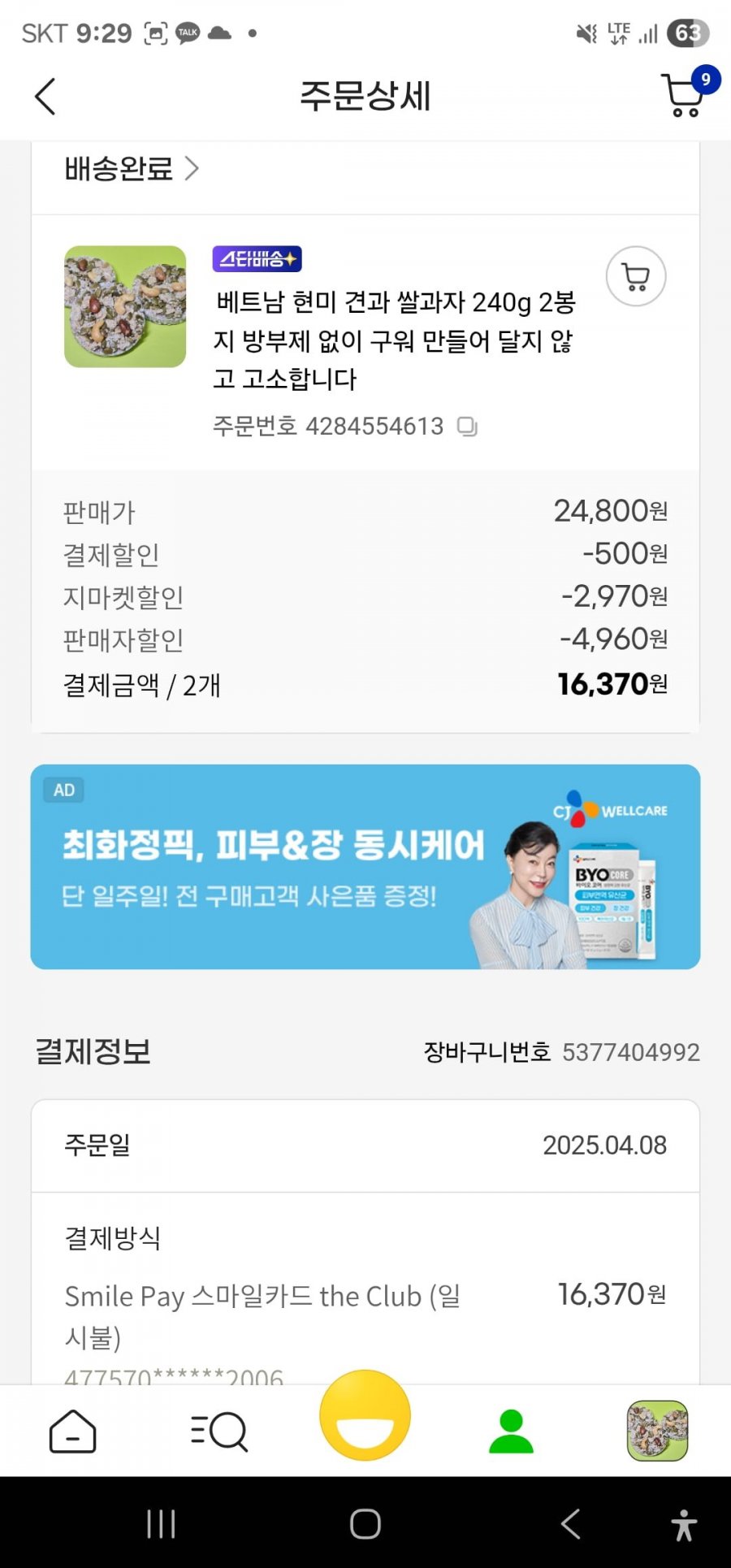Go back from the order details page
The image size is (731, 1568).
[45, 97]
